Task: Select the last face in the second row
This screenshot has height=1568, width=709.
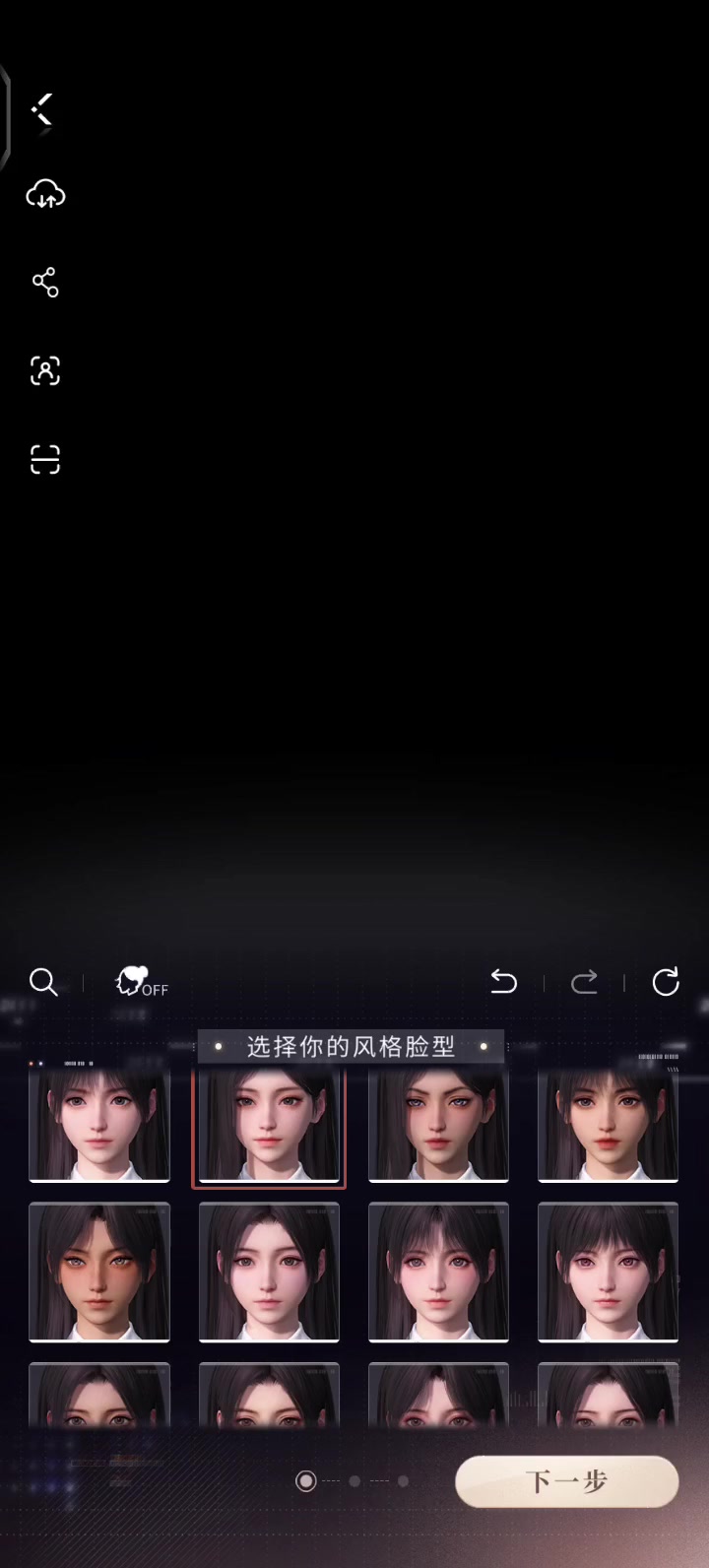Action: (608, 1272)
